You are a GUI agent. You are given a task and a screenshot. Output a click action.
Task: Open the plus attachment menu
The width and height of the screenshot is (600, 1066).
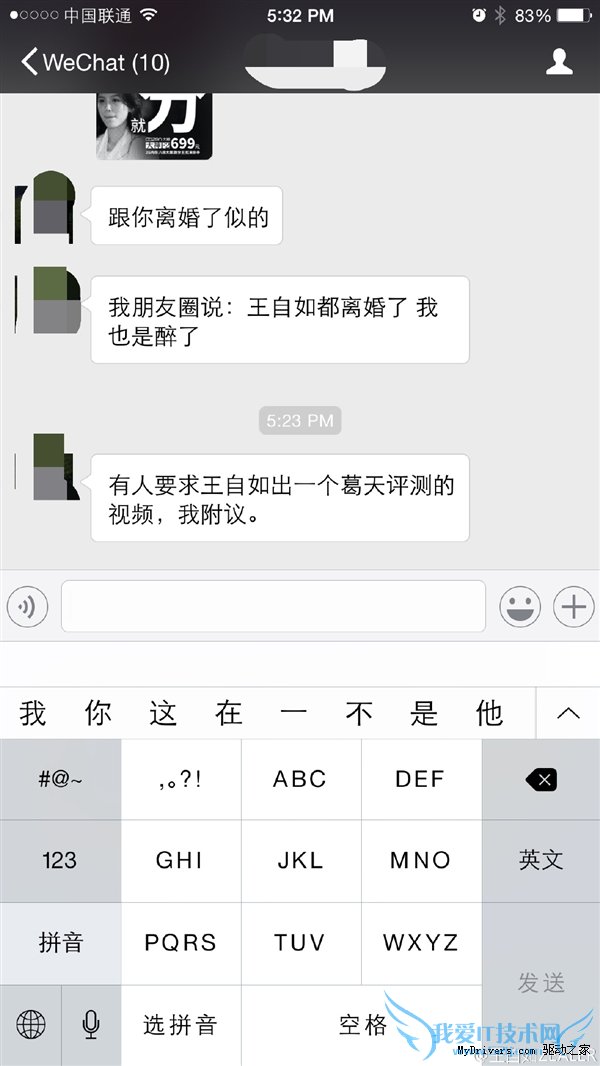(x=573, y=606)
